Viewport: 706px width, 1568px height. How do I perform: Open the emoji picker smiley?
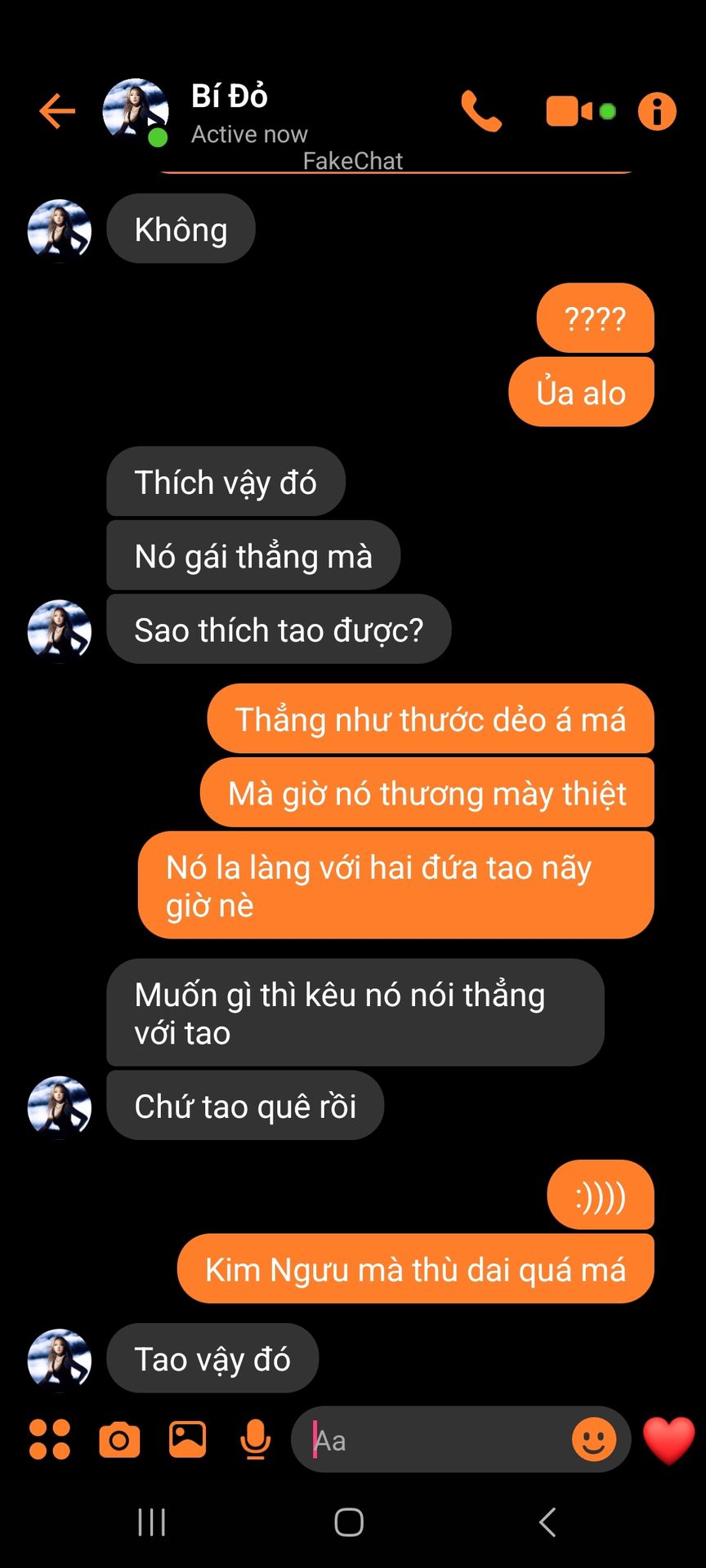pyautogui.click(x=594, y=1439)
